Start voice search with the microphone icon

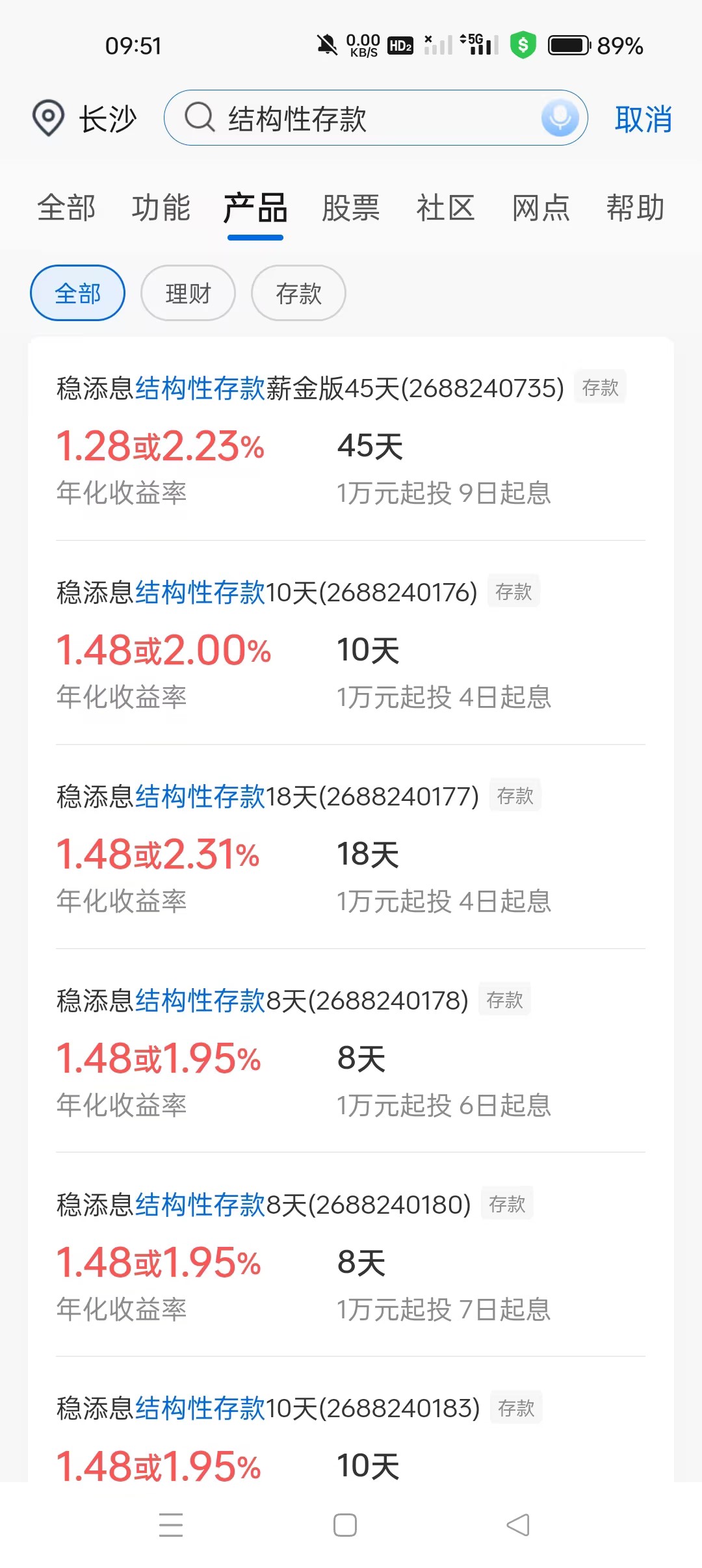tap(560, 118)
